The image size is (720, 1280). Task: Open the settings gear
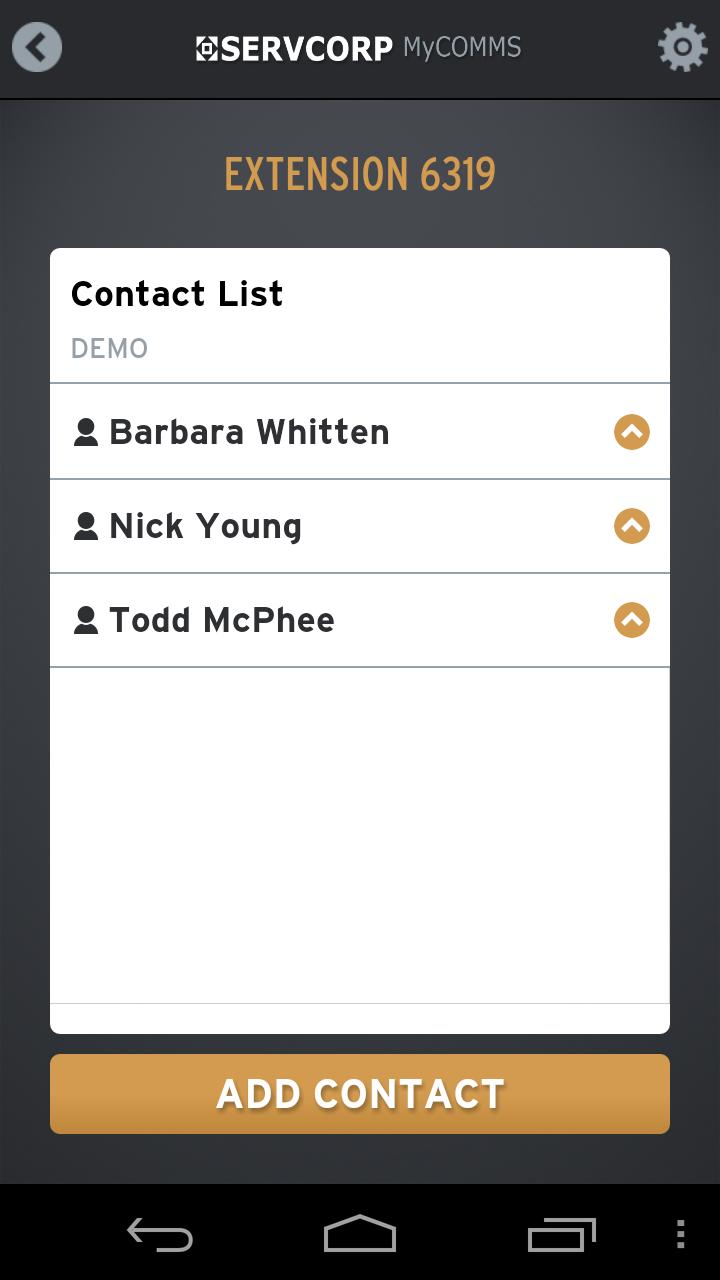(682, 47)
